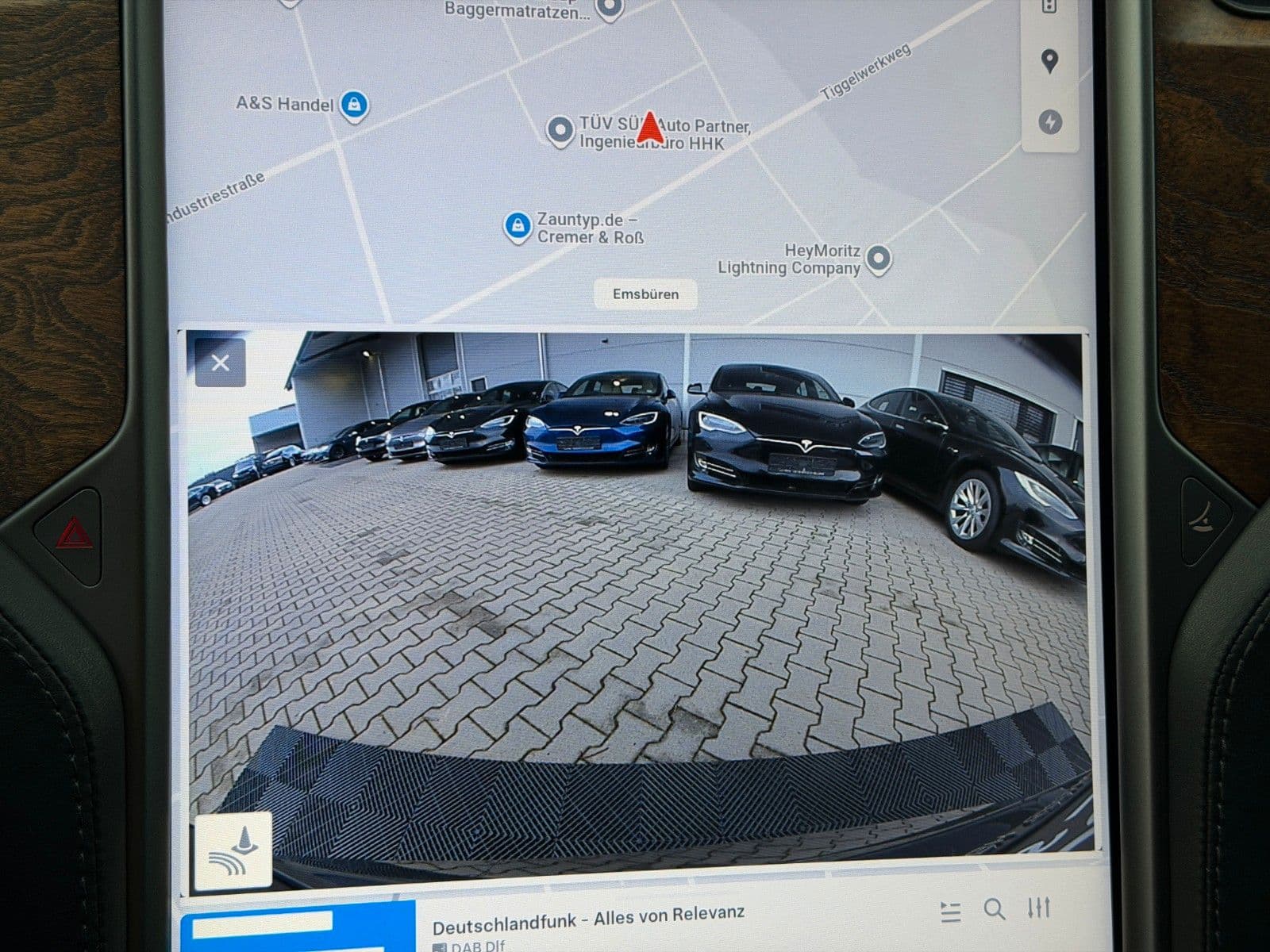Close the rear camera view

coord(220,363)
